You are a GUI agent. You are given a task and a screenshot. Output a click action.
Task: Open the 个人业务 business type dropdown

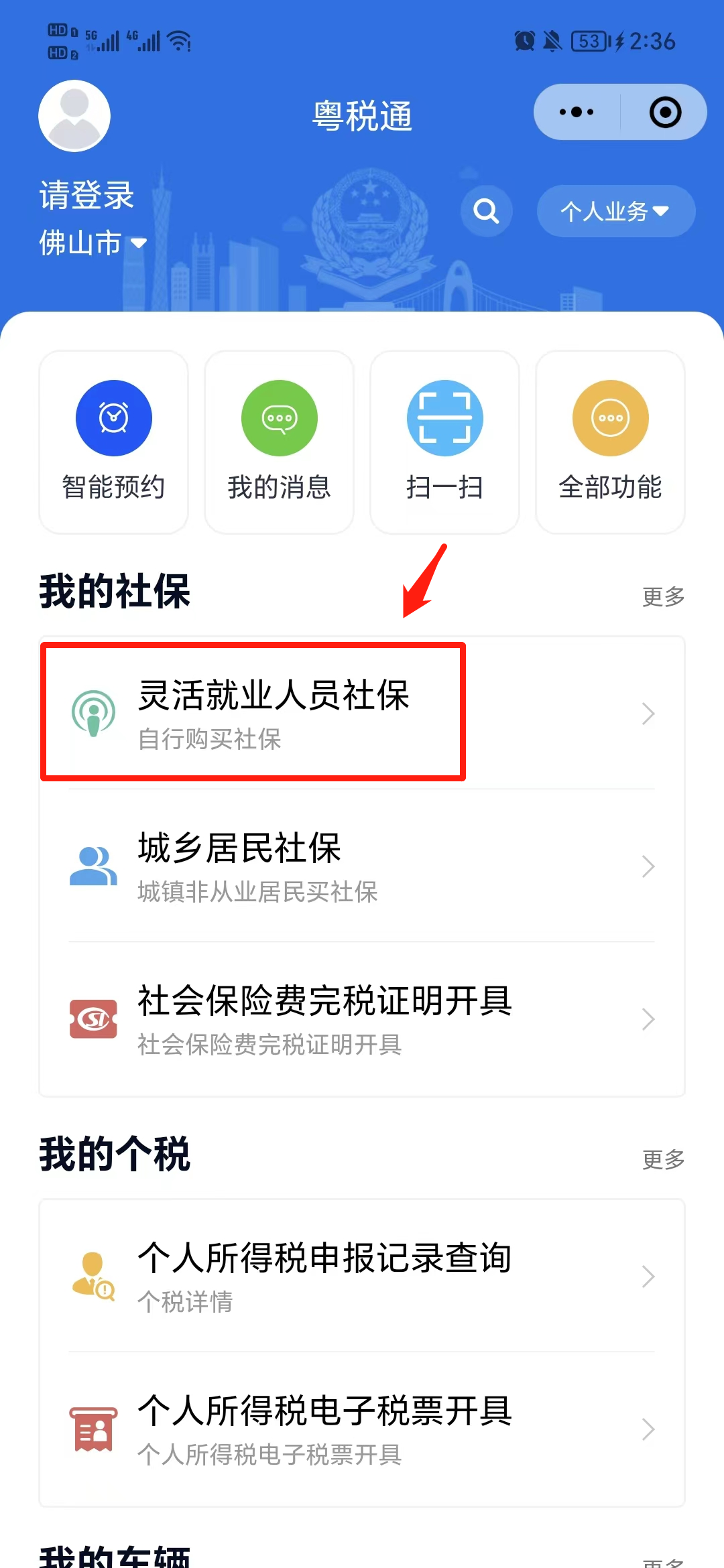click(x=614, y=211)
